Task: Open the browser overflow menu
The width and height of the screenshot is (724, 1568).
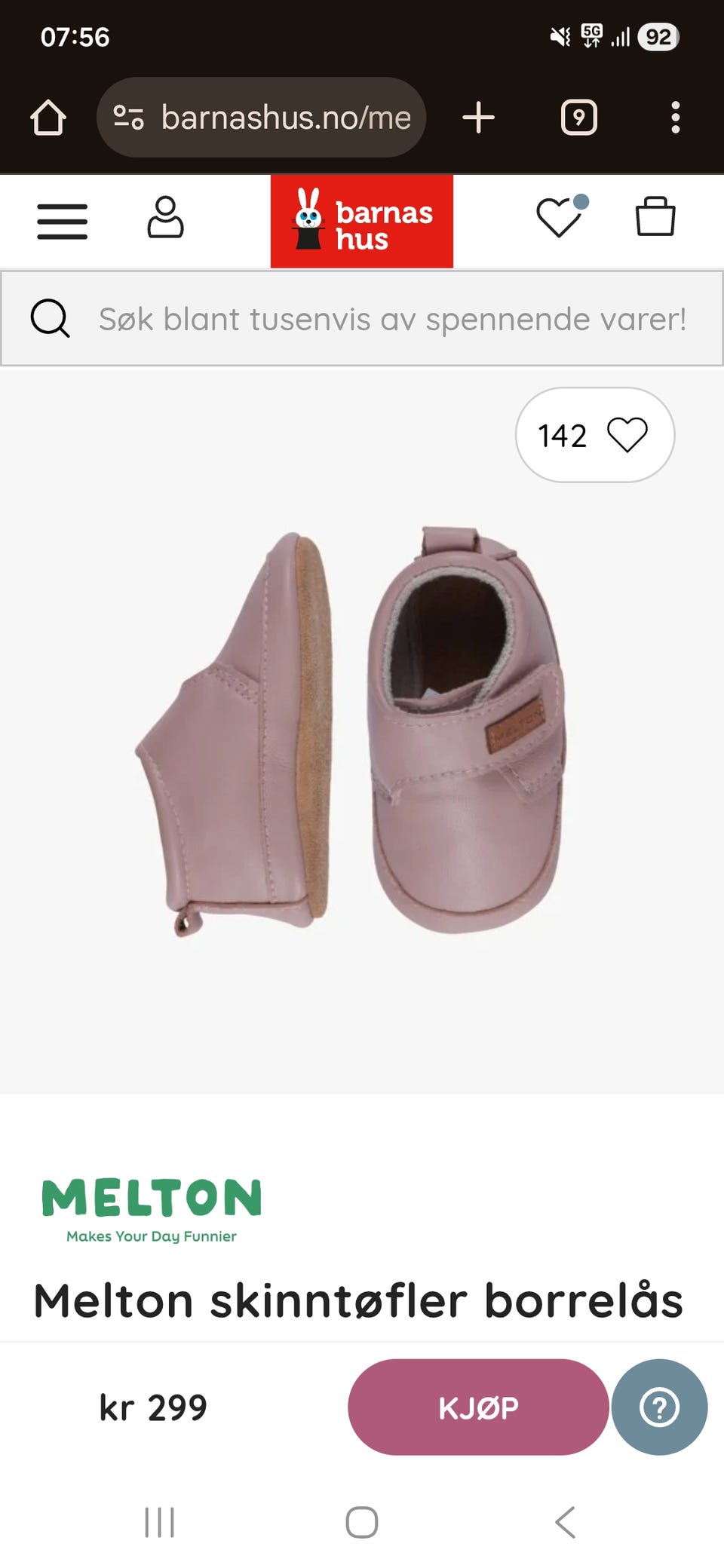Action: (x=676, y=118)
